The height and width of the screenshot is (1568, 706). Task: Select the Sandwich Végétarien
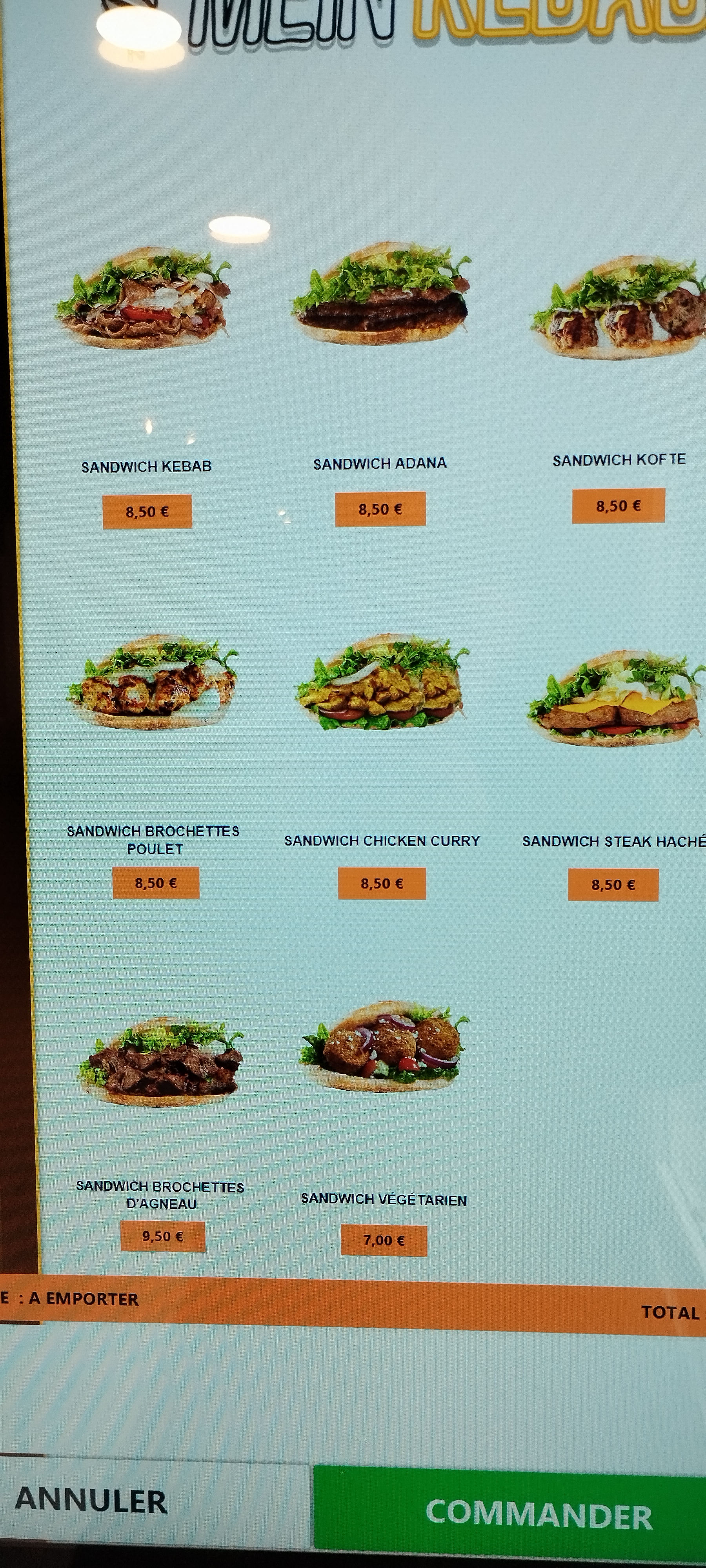click(x=384, y=1047)
